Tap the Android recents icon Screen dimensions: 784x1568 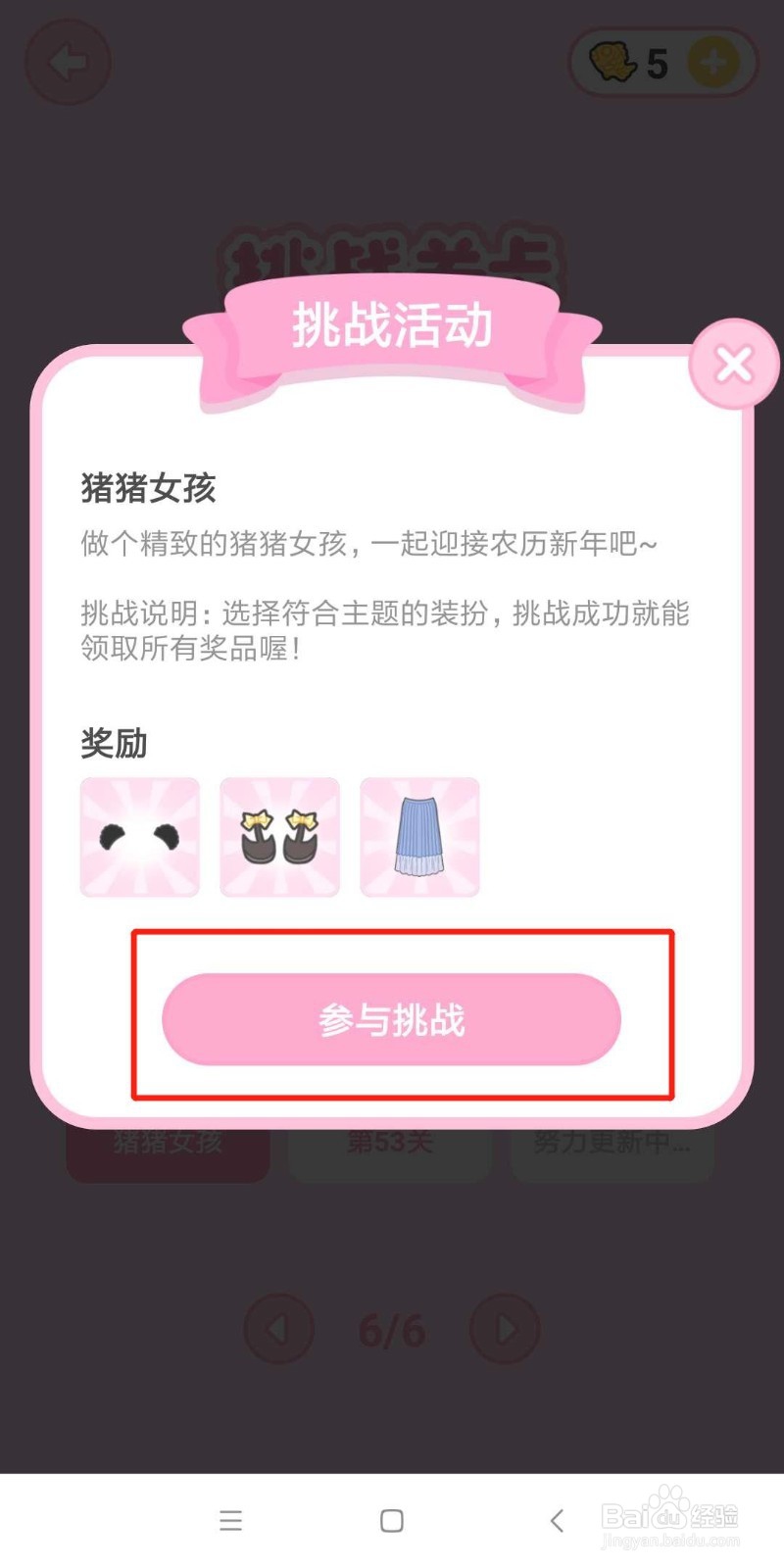point(230,1520)
